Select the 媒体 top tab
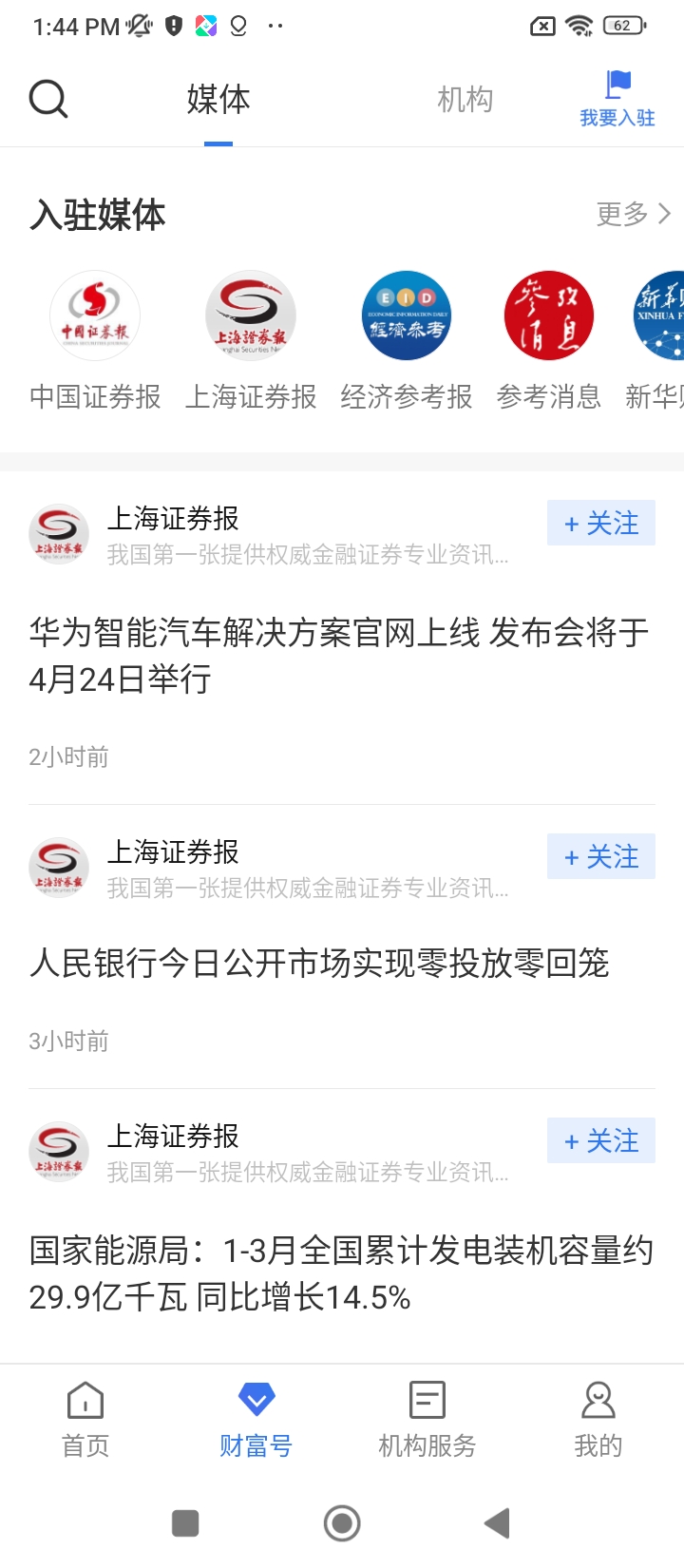This screenshot has width=684, height=1568. click(218, 99)
